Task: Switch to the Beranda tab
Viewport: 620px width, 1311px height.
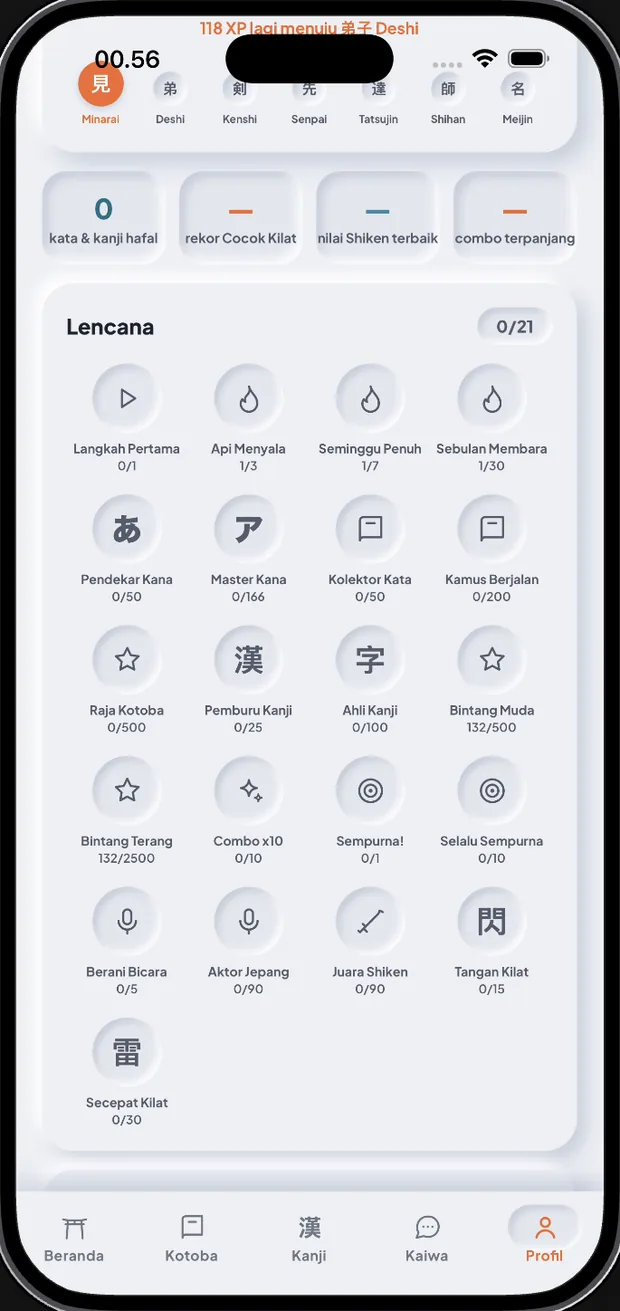Action: (x=74, y=1239)
